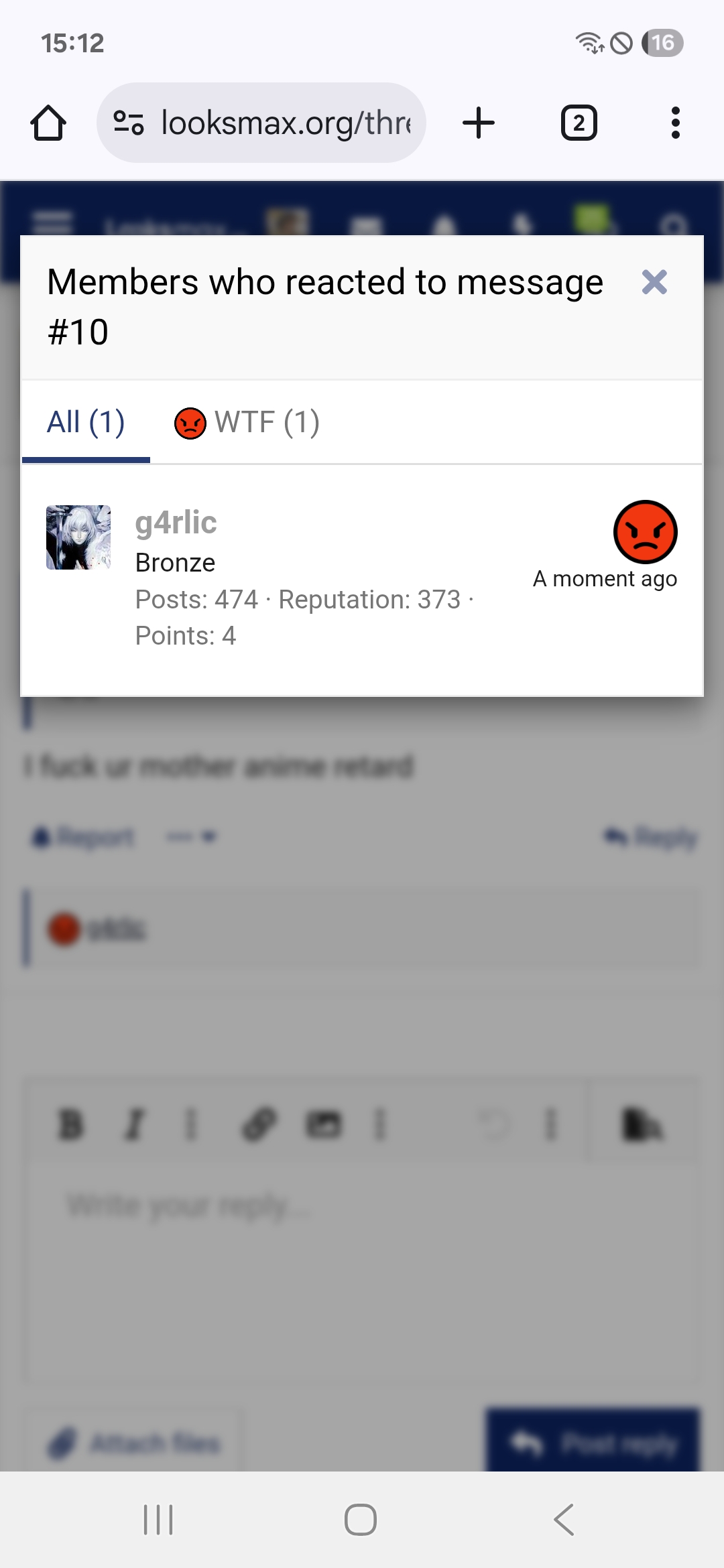Open the browser overflow menu
The width and height of the screenshot is (724, 1568).
click(x=675, y=123)
